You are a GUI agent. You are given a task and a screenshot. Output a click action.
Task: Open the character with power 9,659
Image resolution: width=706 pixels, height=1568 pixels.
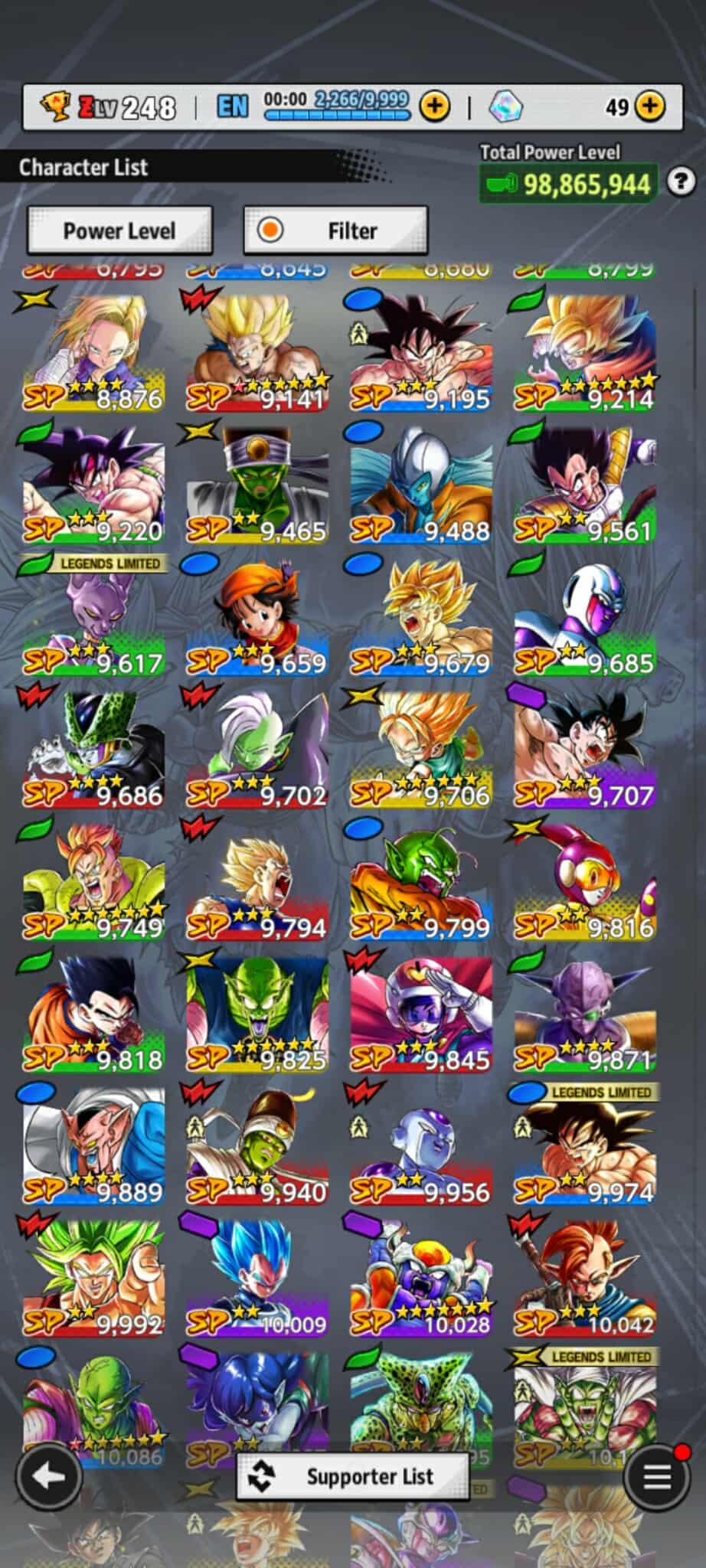[x=257, y=617]
